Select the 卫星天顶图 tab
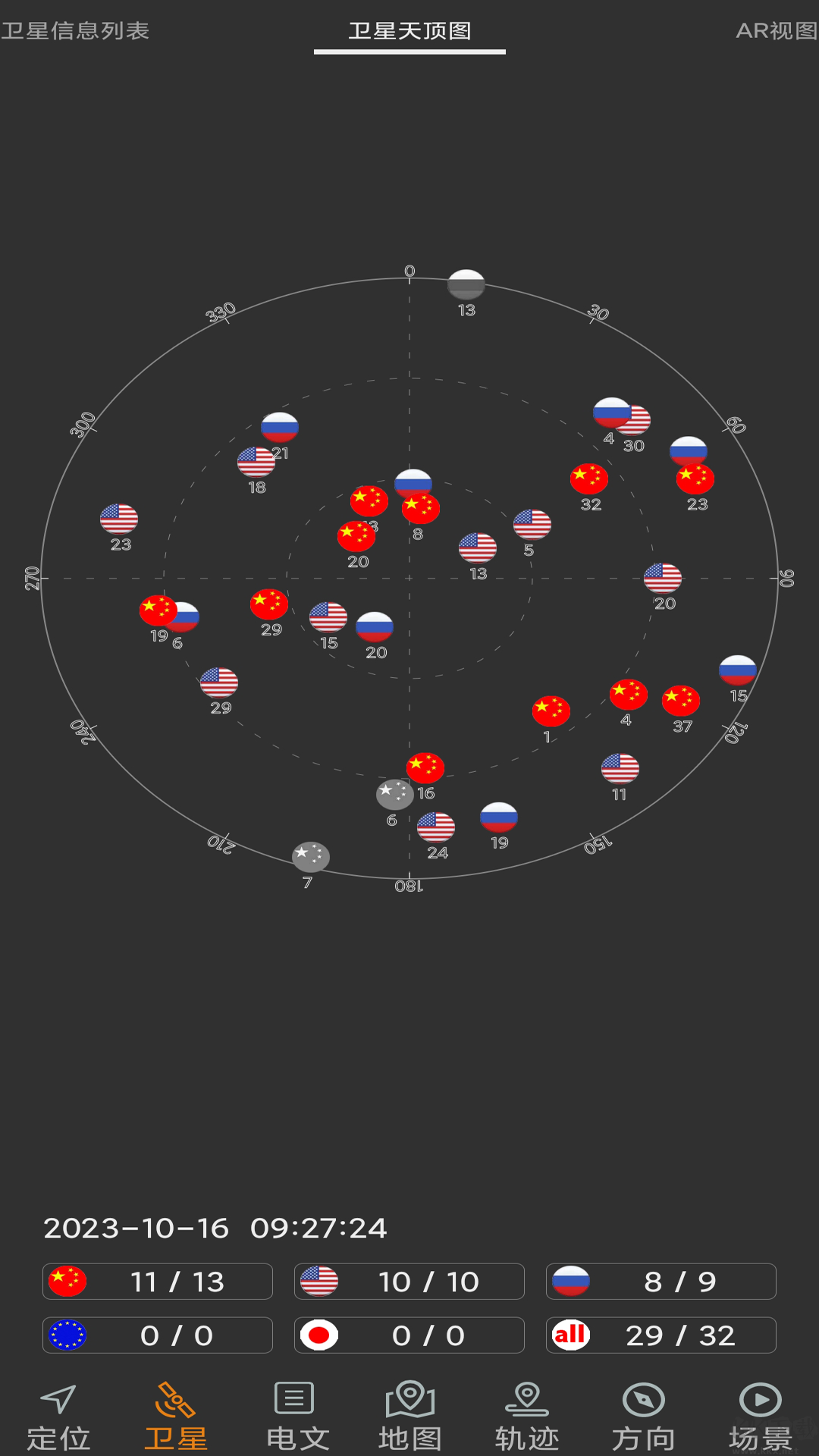 [x=409, y=31]
